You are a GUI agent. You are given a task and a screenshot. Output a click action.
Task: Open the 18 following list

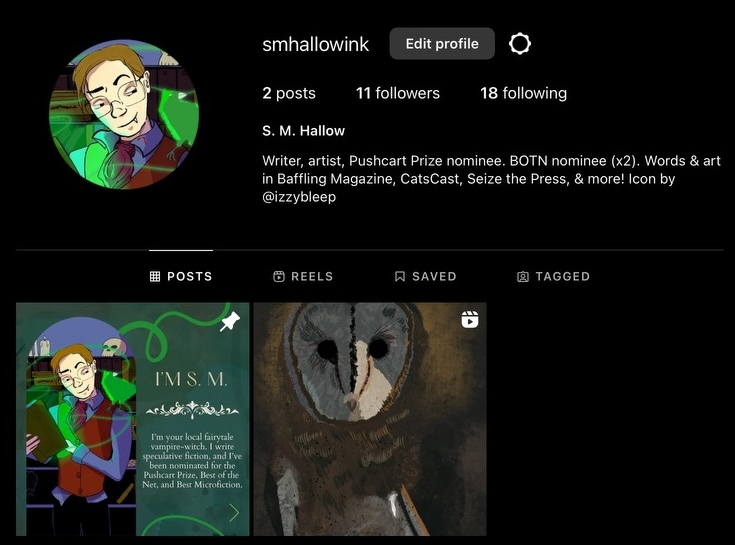pyautogui.click(x=523, y=93)
